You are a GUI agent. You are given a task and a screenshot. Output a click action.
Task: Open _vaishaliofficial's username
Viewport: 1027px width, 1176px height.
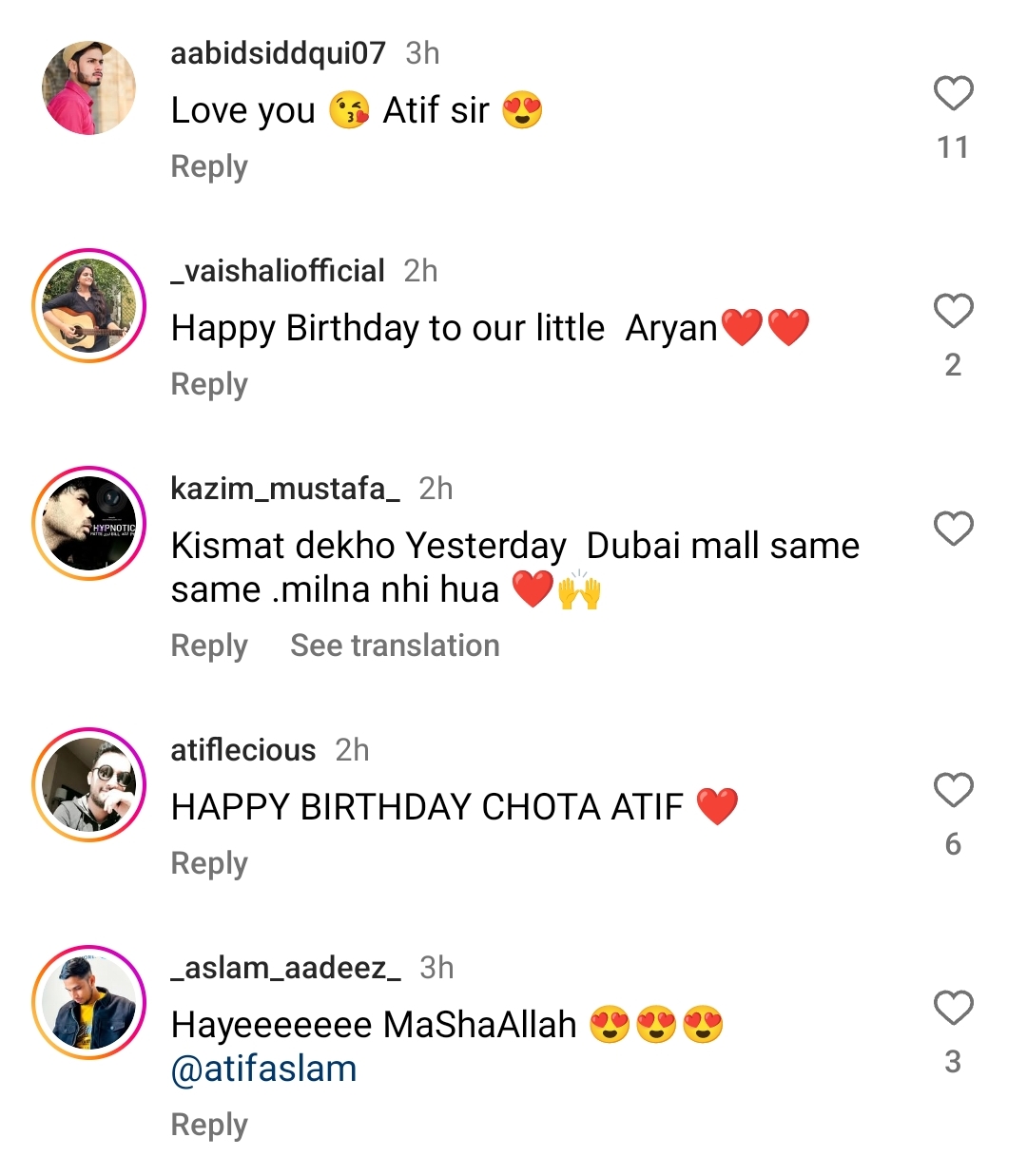(x=276, y=271)
